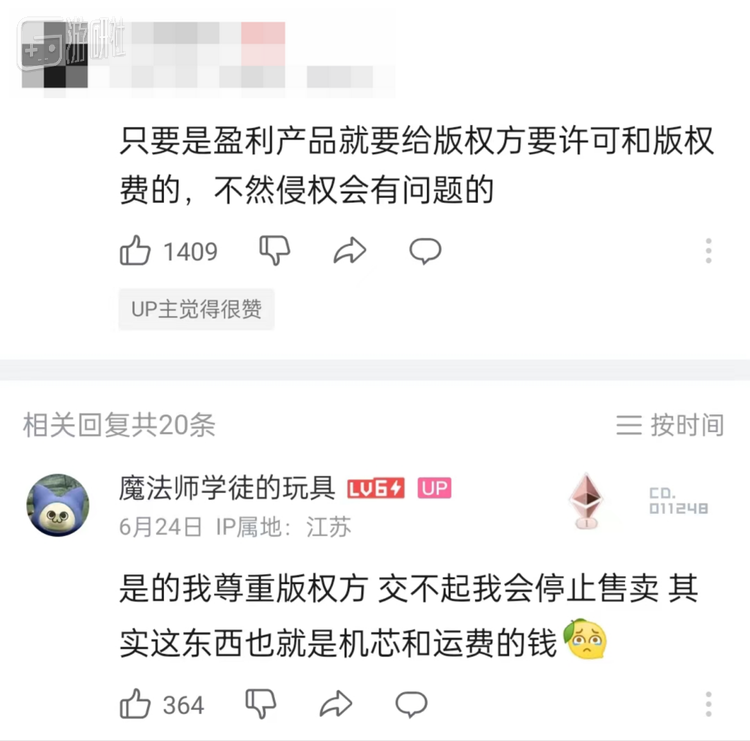Open overflow menu of the 1409-like comment
This screenshot has height=741, width=750.
coord(708,251)
